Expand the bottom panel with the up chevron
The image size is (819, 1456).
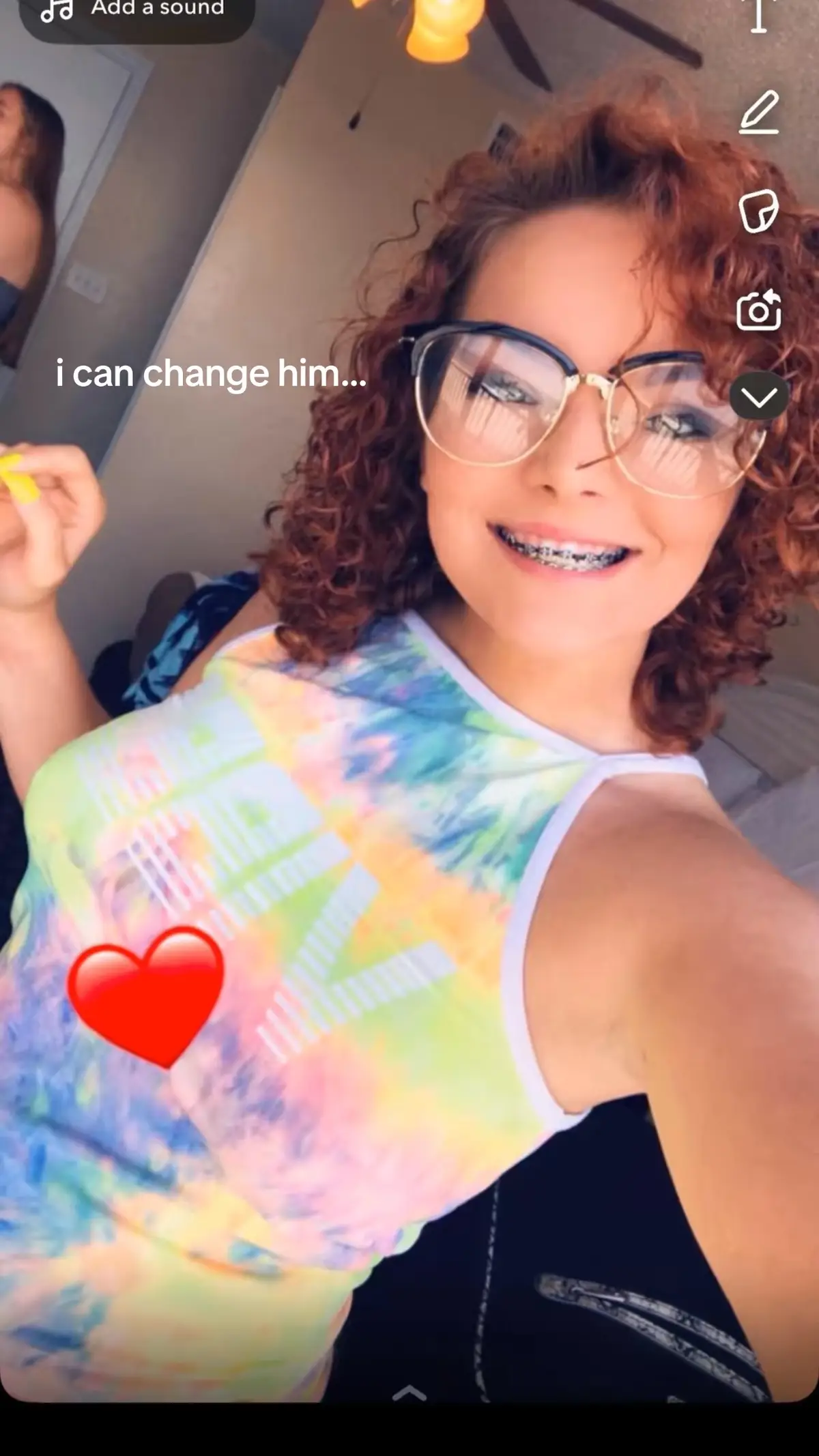click(x=409, y=1393)
